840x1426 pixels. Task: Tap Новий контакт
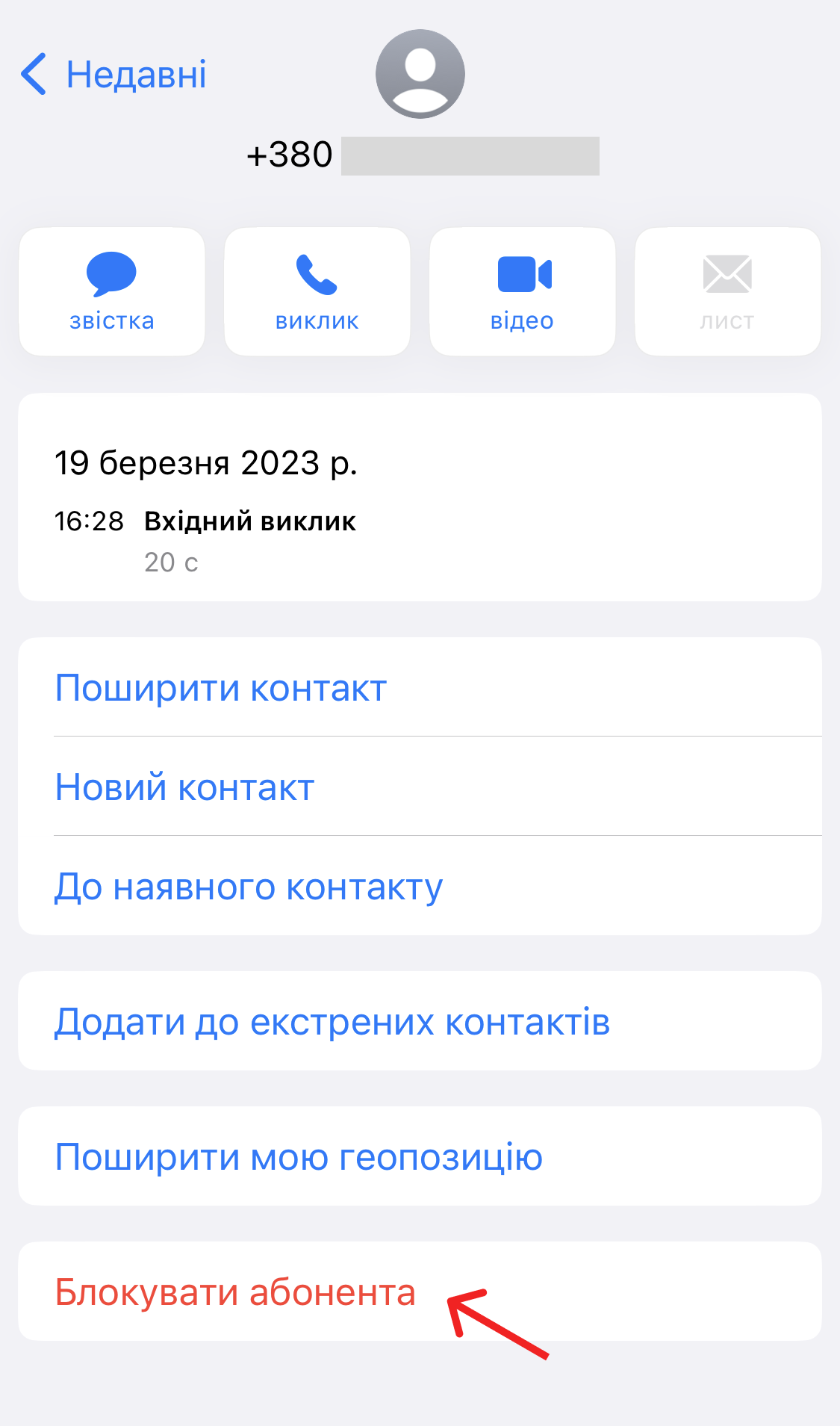tap(184, 787)
